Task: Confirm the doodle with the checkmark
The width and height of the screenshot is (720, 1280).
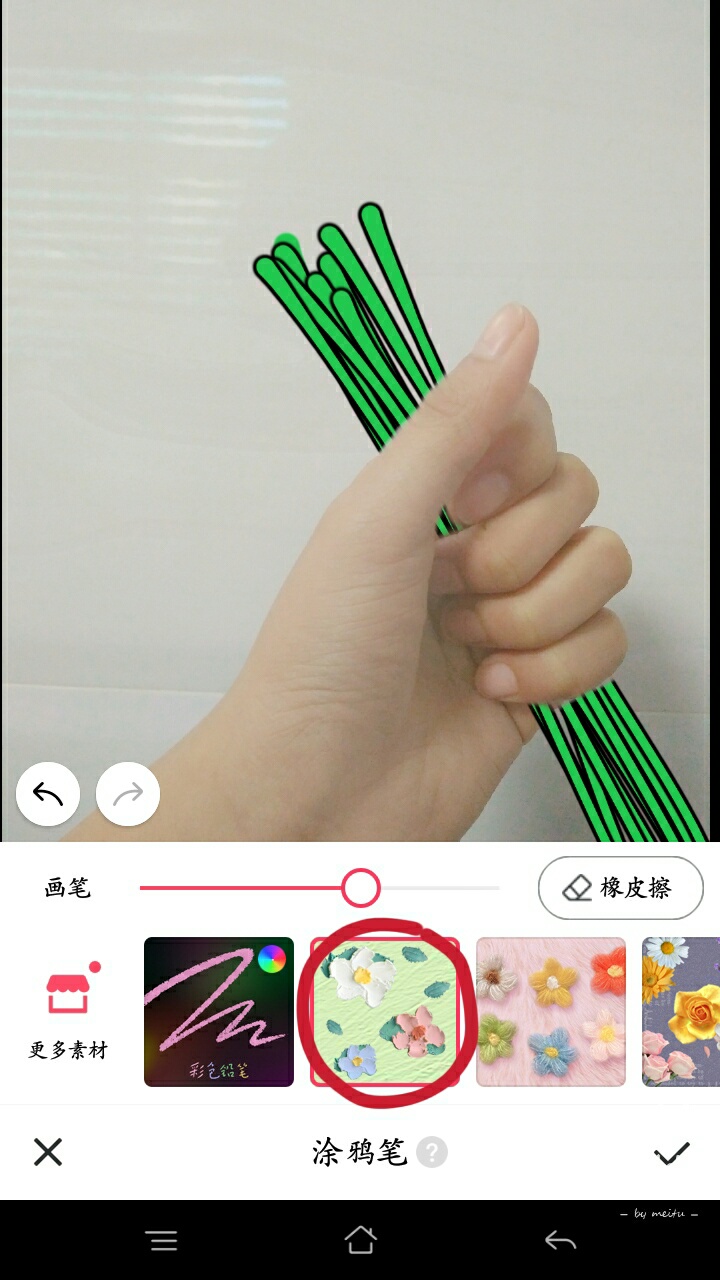Action: 671,1153
